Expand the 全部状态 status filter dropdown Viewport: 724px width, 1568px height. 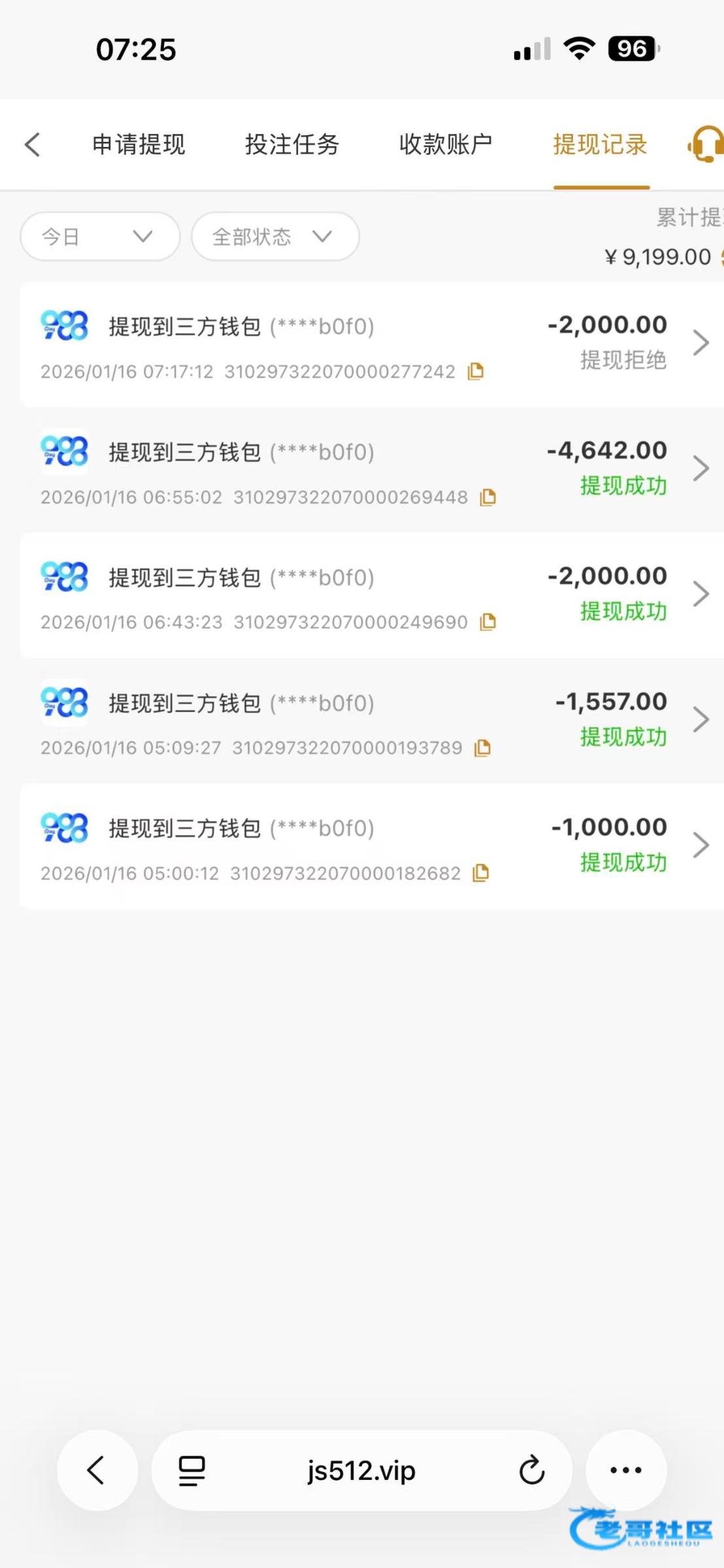click(274, 237)
